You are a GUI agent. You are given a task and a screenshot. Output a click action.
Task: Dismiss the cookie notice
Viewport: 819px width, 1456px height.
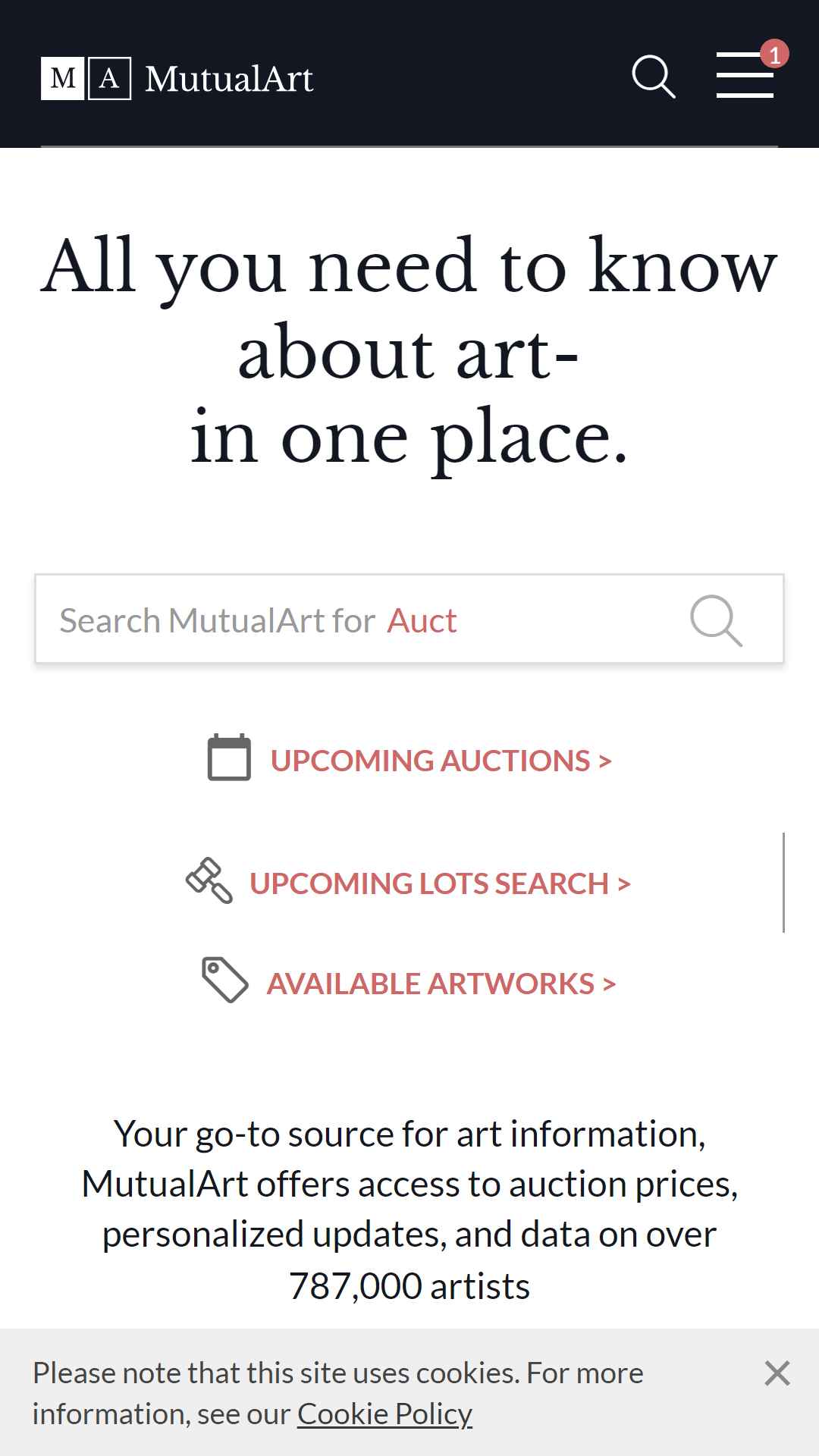click(x=777, y=1373)
